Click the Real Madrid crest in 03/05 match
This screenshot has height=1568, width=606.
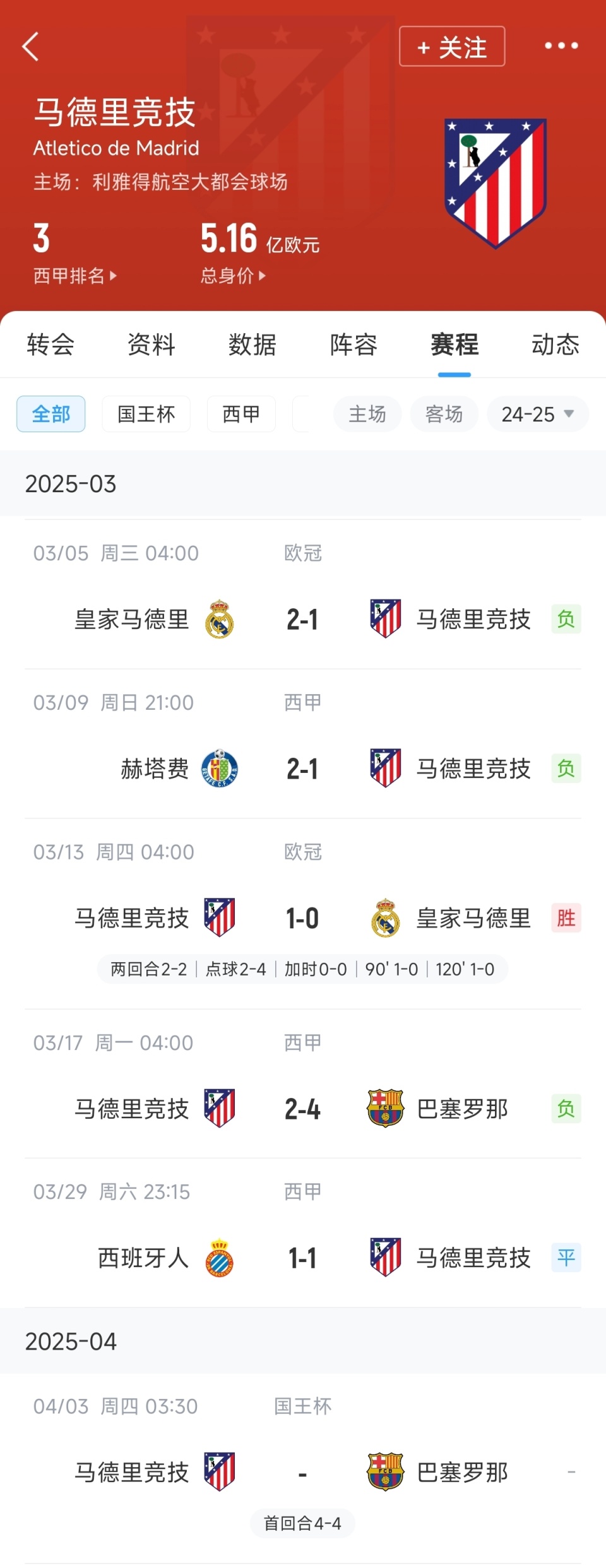(x=222, y=619)
